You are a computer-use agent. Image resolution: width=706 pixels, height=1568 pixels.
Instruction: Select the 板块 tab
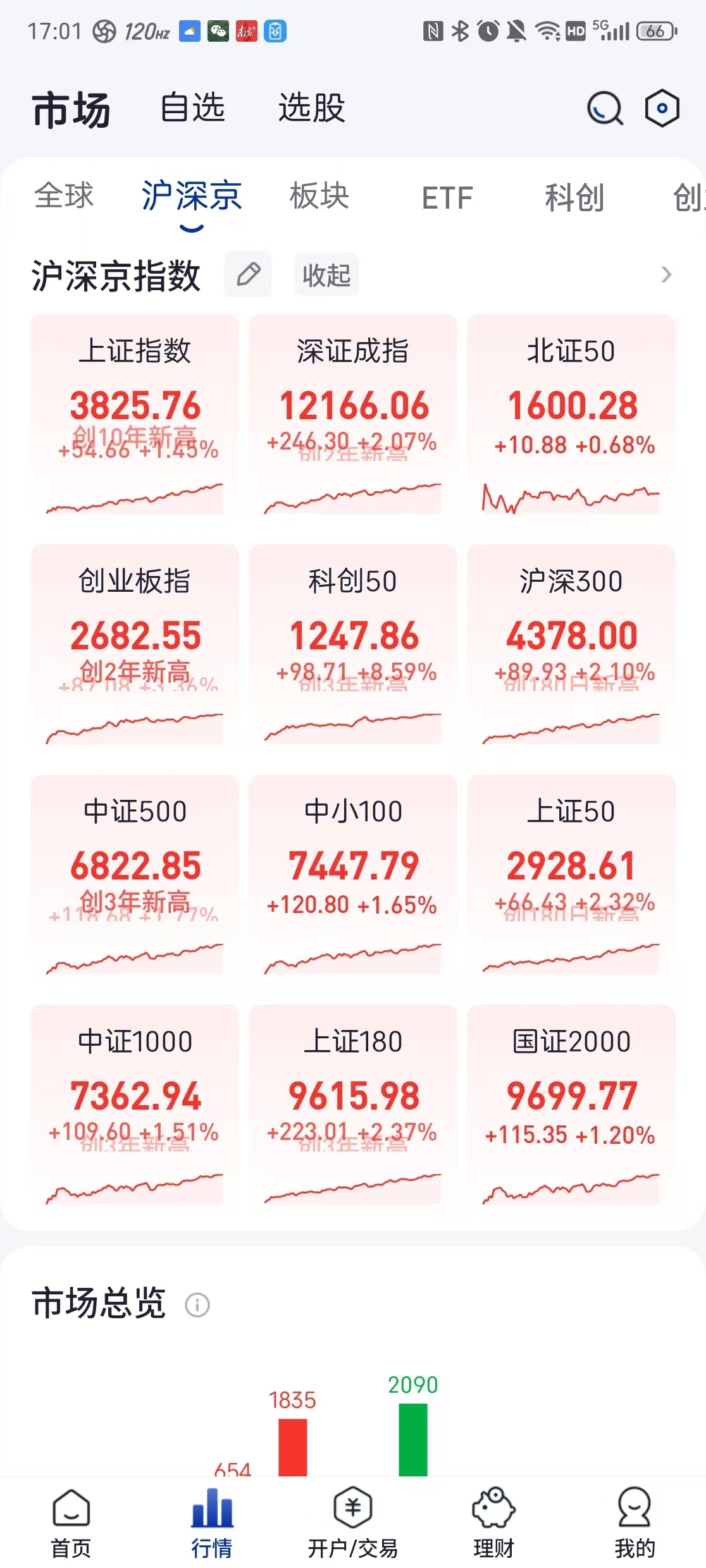(x=319, y=196)
